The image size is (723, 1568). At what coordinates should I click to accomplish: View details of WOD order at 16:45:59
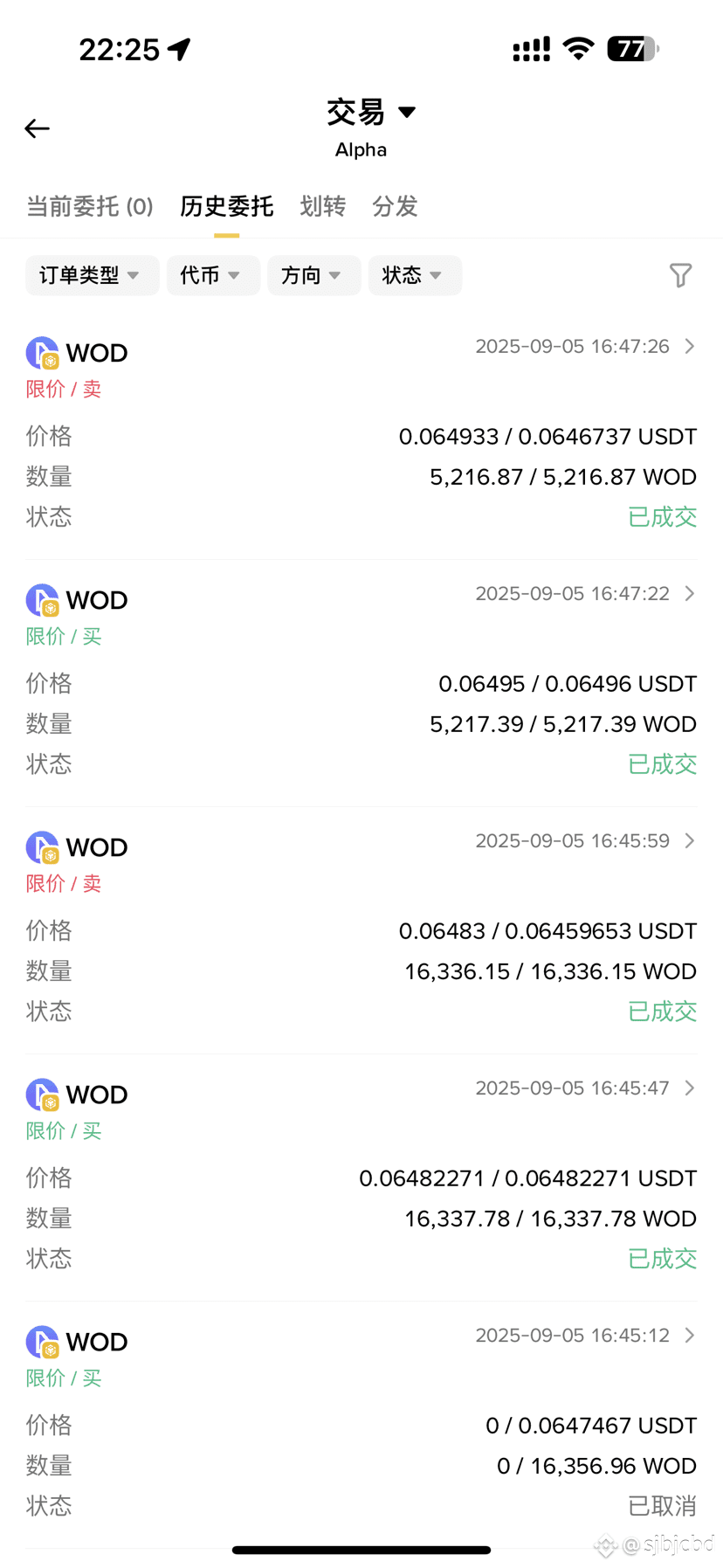tap(361, 928)
